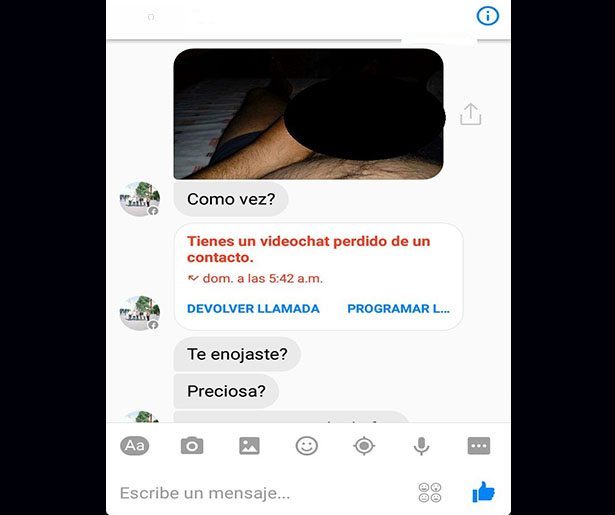Tap PROGRAMAR L... to schedule a call

[397, 309]
